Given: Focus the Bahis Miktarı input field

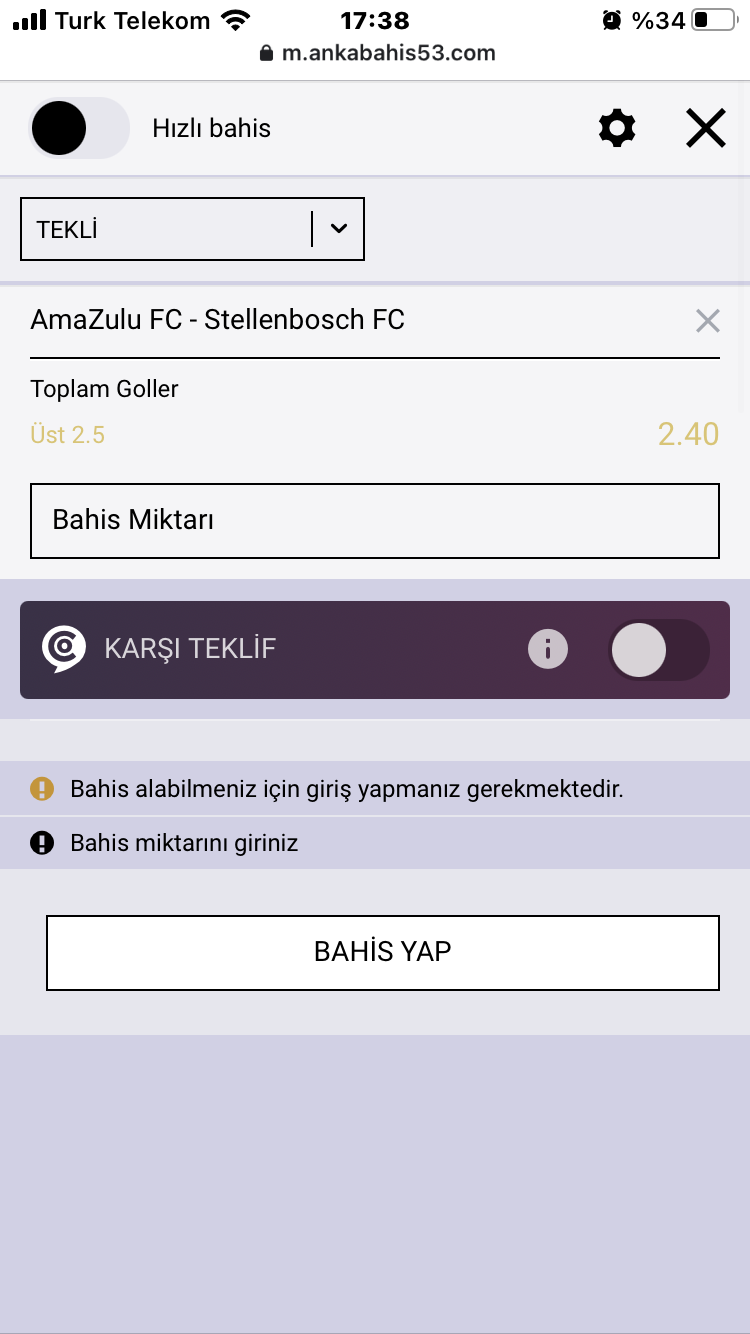Looking at the screenshot, I should coord(375,521).
